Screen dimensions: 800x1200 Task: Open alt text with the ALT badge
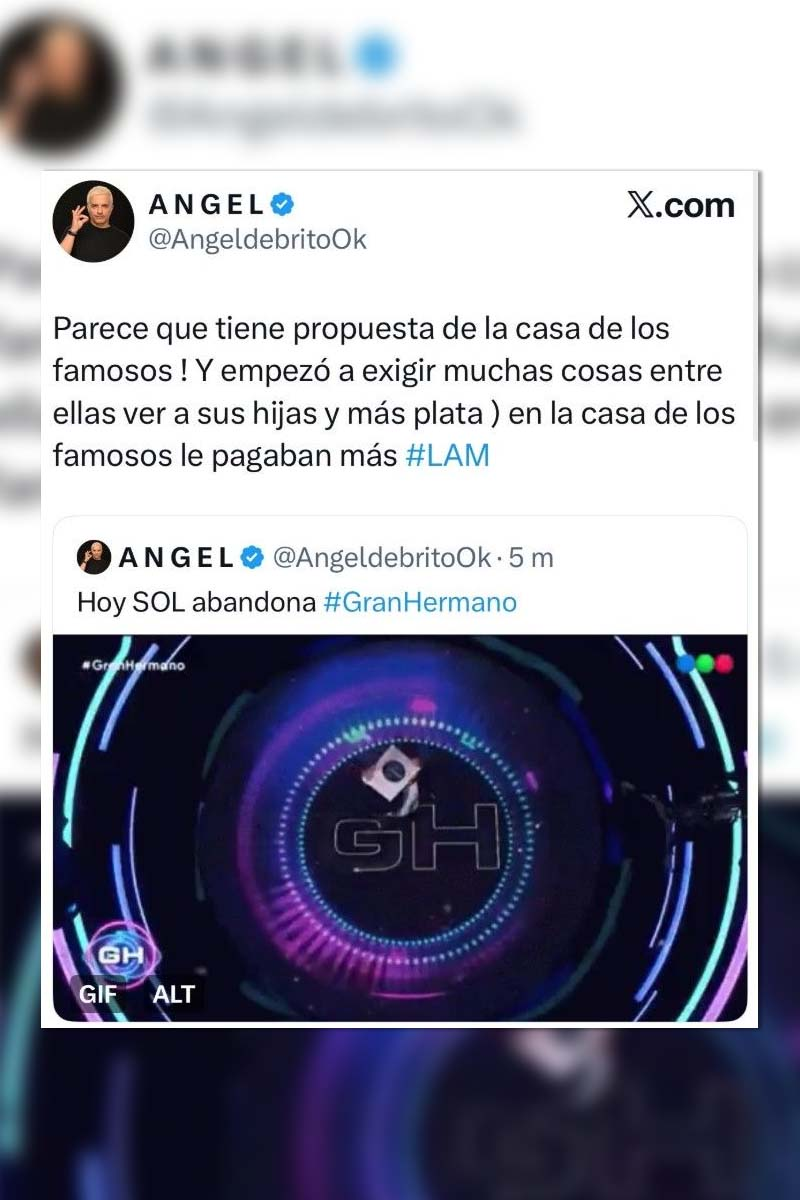(172, 995)
